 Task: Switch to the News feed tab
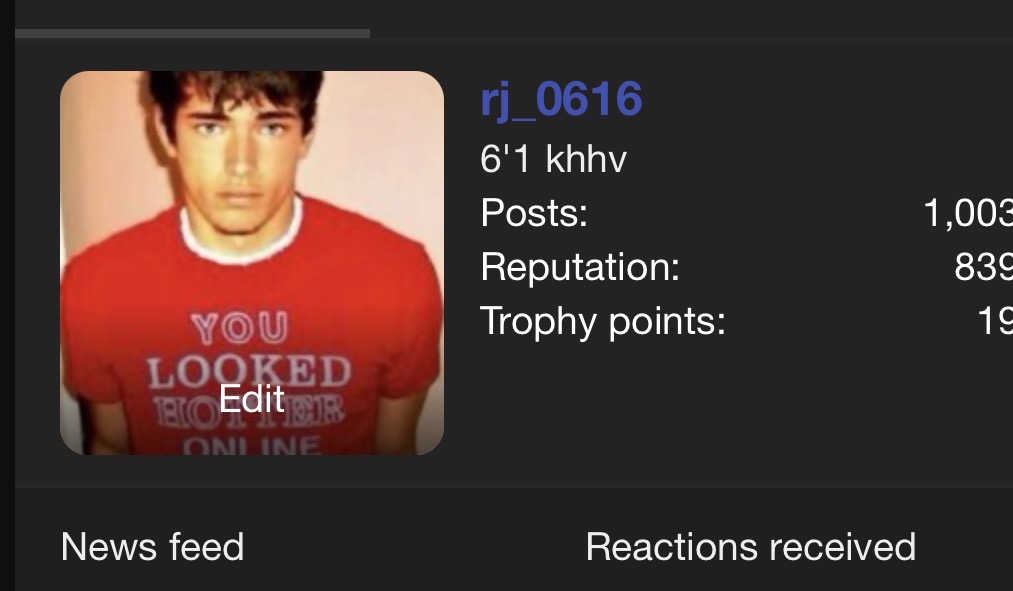click(152, 547)
